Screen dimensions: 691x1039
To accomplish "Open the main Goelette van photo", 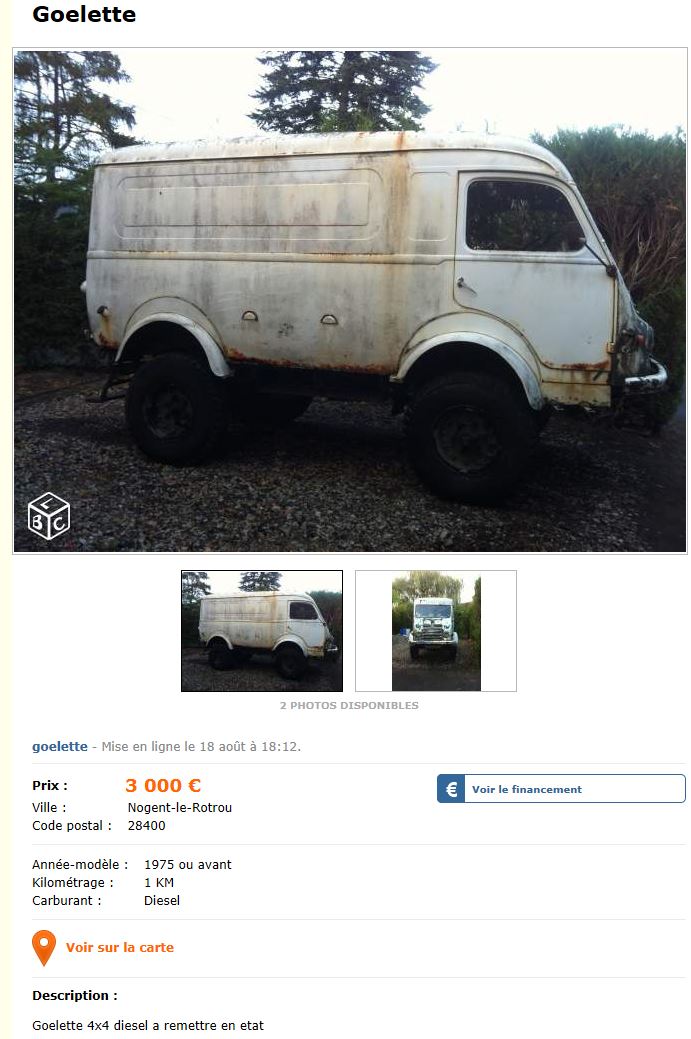I will click(x=349, y=300).
